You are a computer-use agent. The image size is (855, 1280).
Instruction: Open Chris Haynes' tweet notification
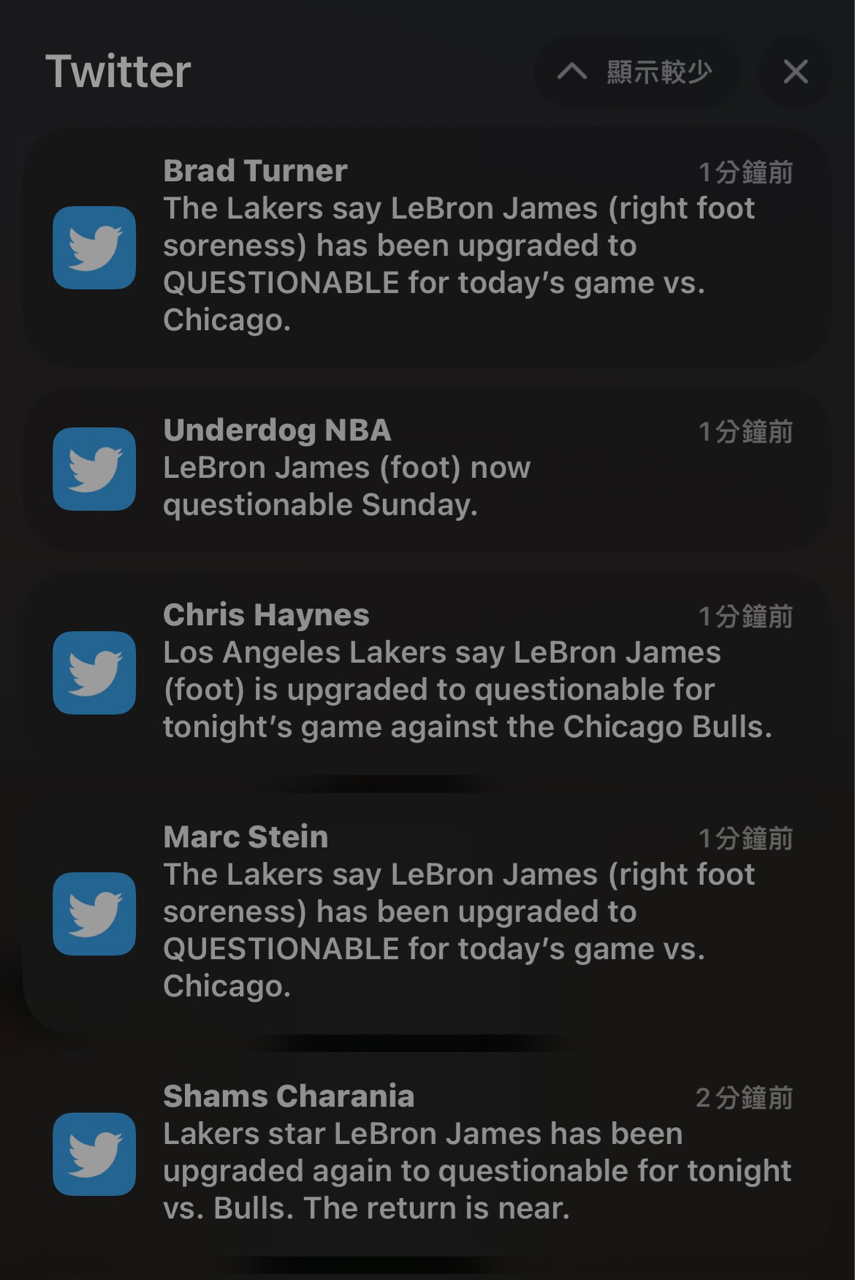click(x=428, y=672)
